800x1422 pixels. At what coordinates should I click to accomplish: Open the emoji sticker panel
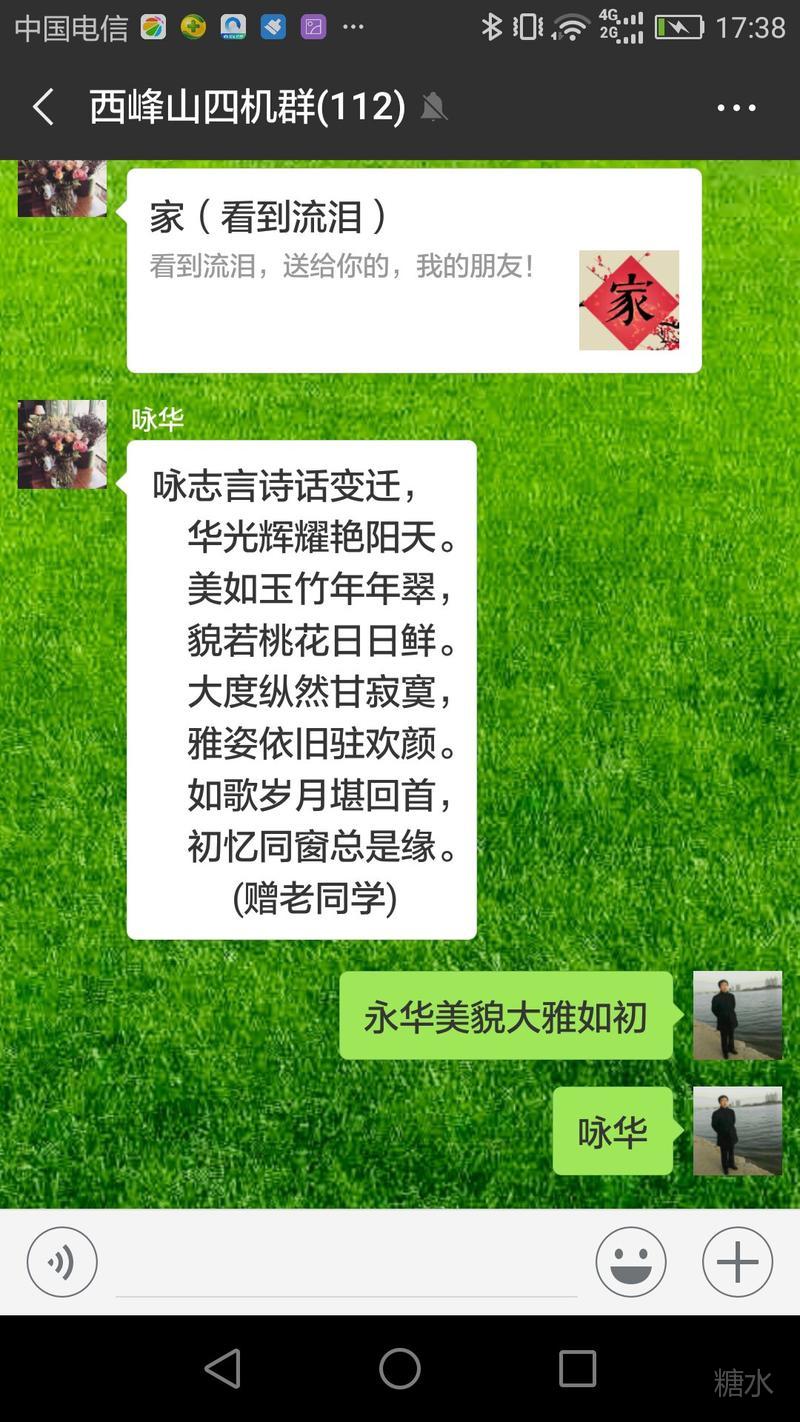click(630, 1262)
